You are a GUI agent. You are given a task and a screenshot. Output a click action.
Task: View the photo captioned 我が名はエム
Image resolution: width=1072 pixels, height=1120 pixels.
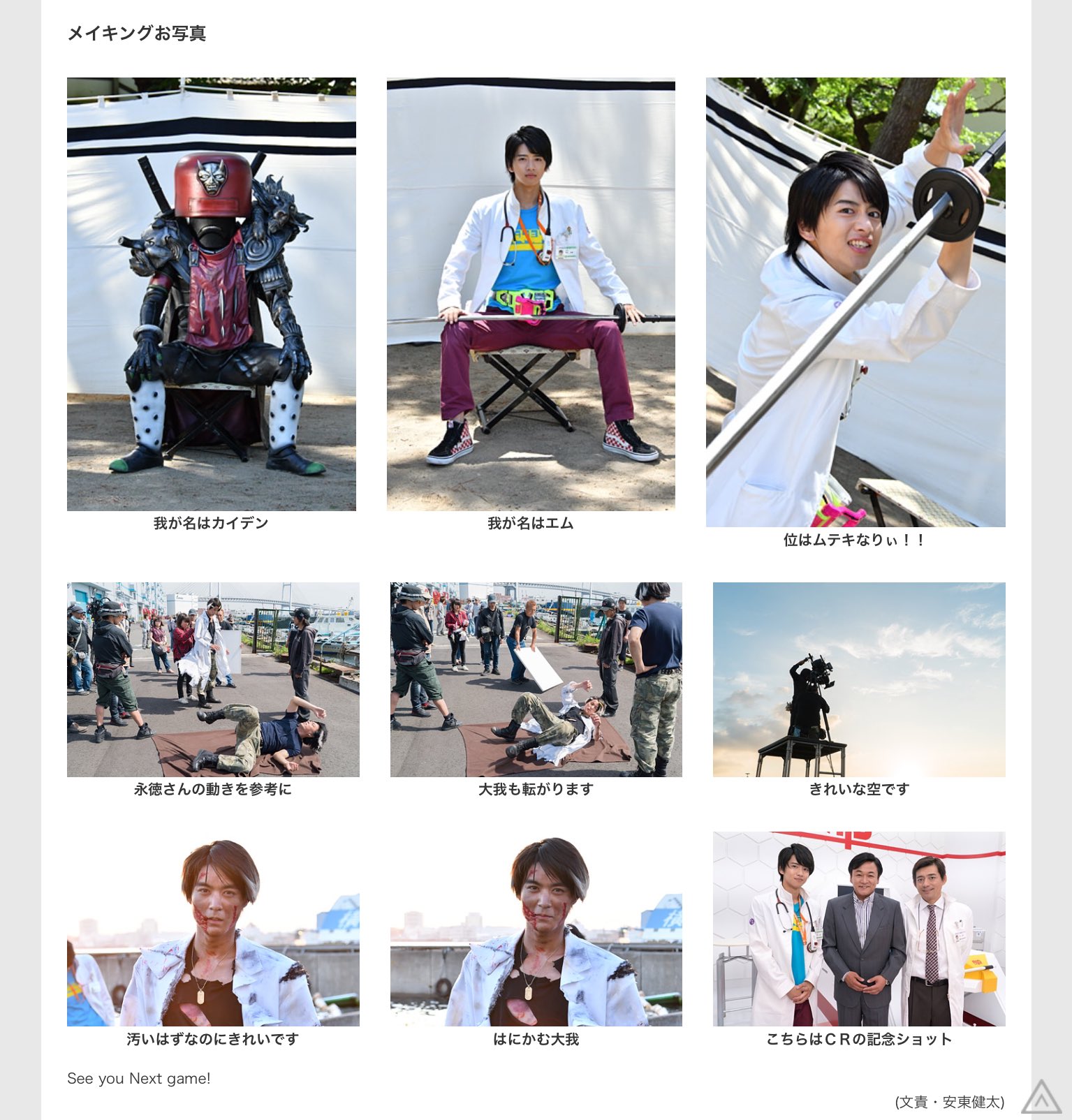click(531, 294)
